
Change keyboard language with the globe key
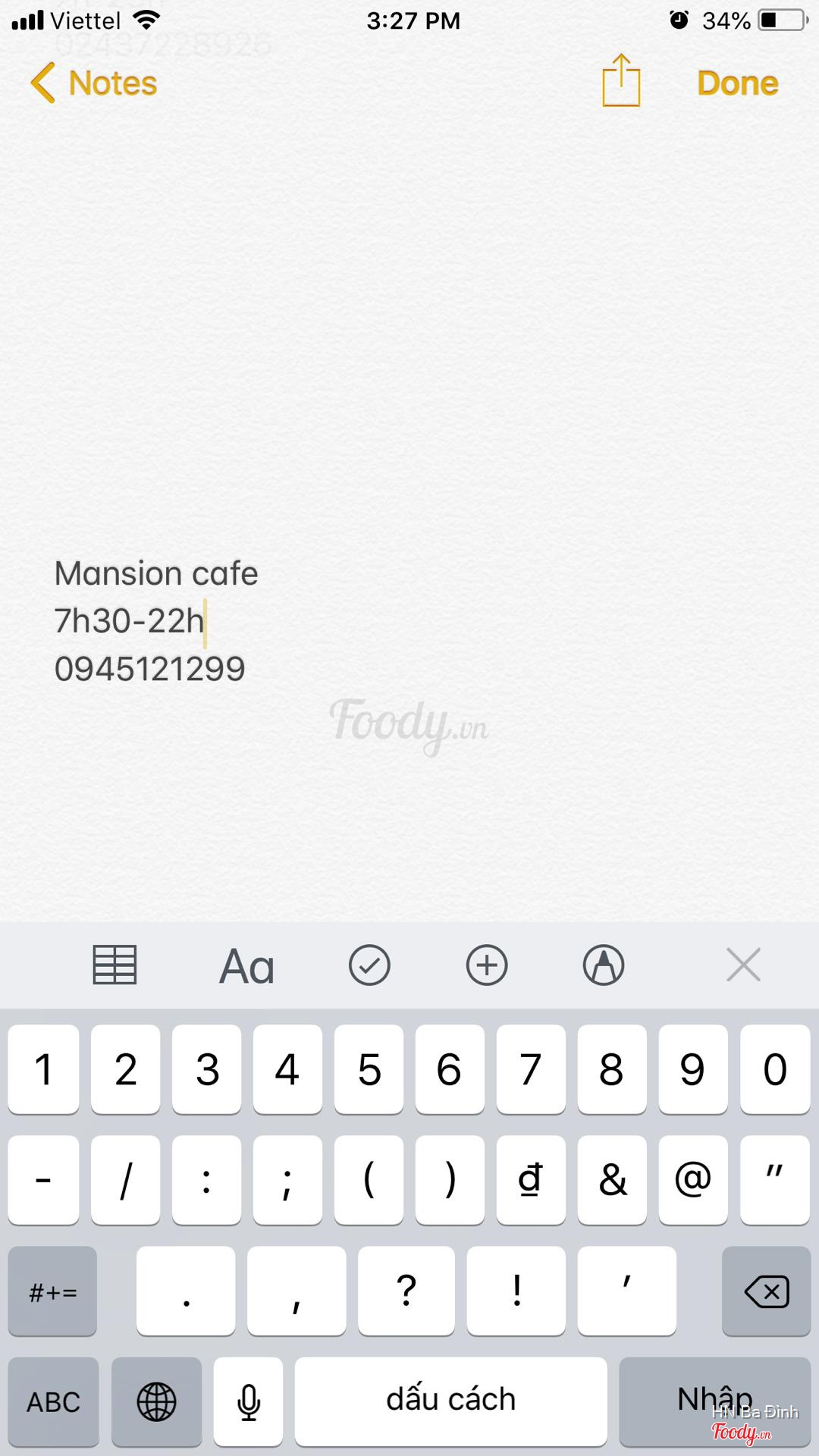156,1402
